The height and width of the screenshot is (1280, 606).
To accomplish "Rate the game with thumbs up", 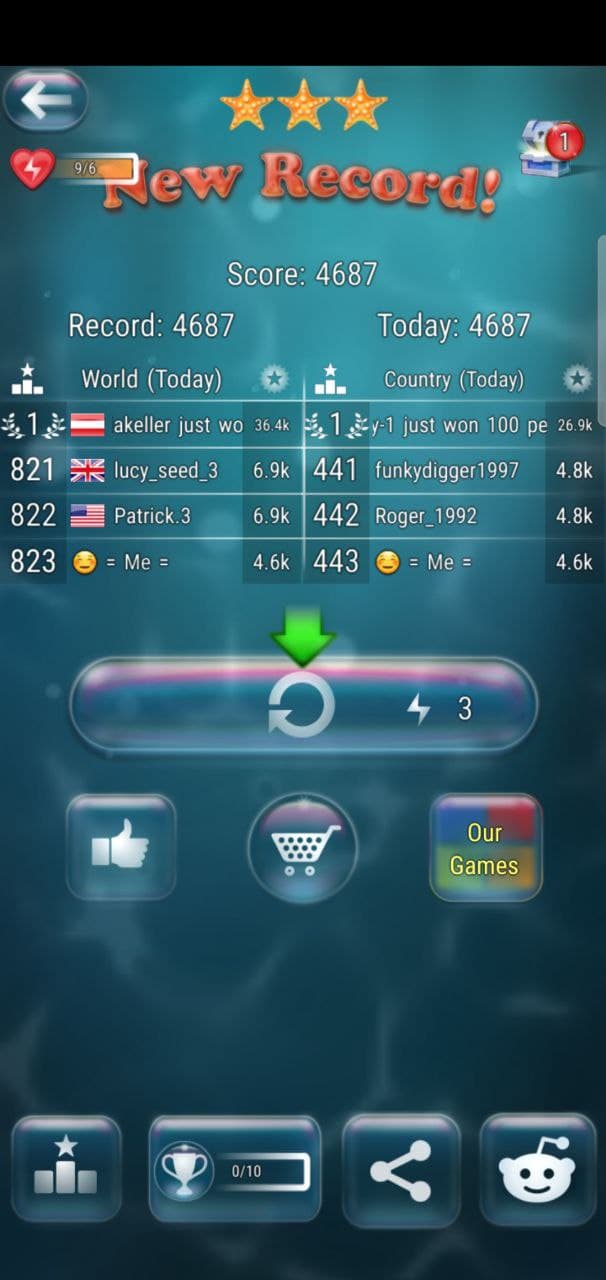I will click(x=121, y=848).
